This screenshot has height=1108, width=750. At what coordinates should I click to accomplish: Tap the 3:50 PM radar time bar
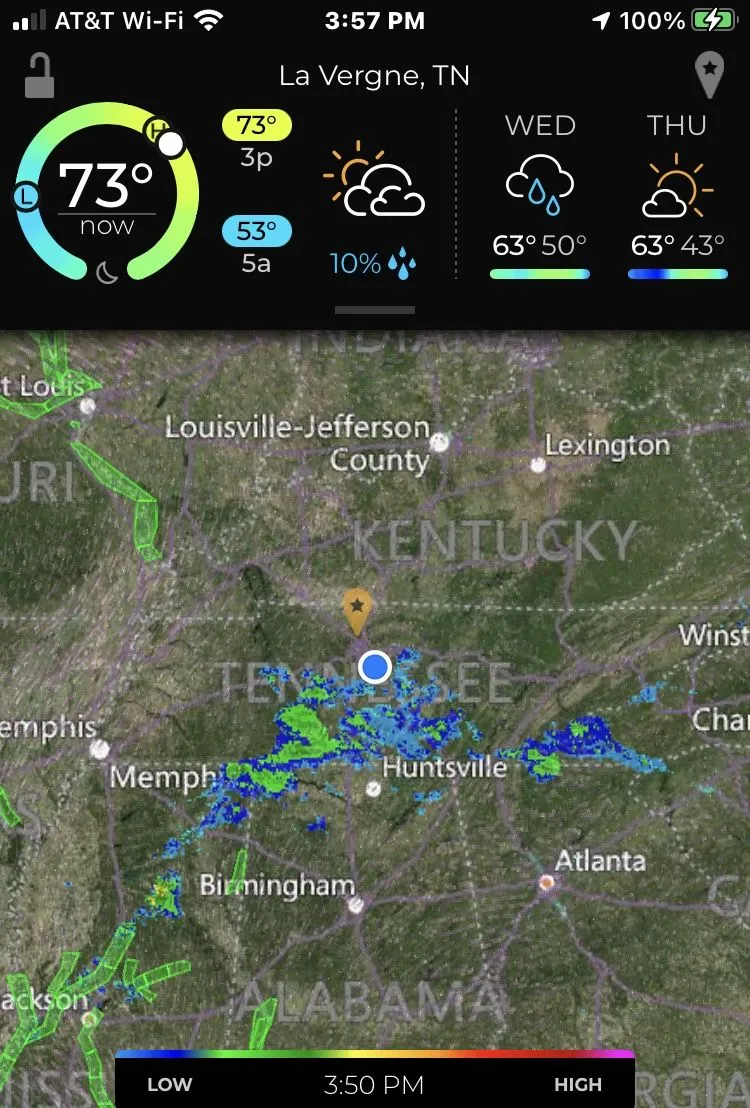click(374, 1084)
